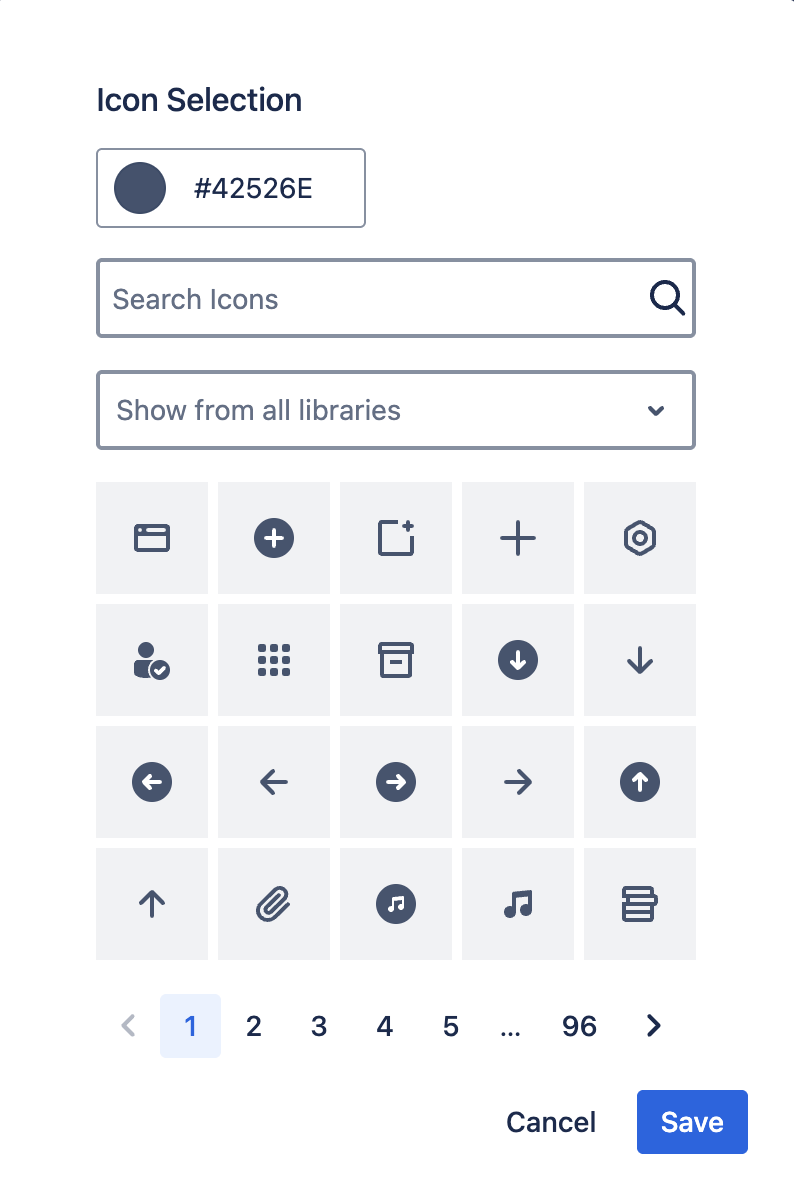Viewport: 794px width, 1198px height.
Task: Go to the next icon page
Action: point(654,1026)
